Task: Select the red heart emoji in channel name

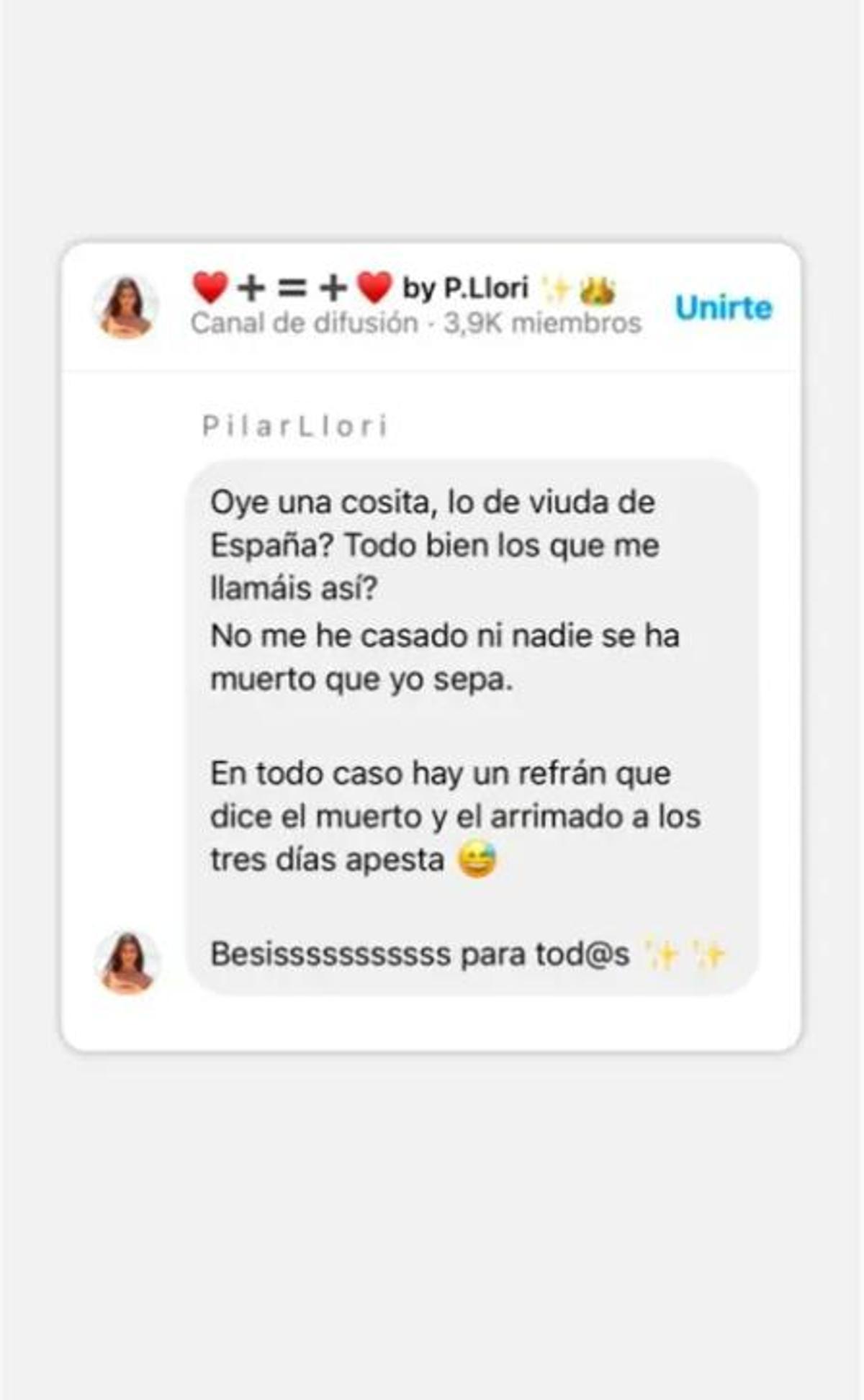Action: click(210, 287)
